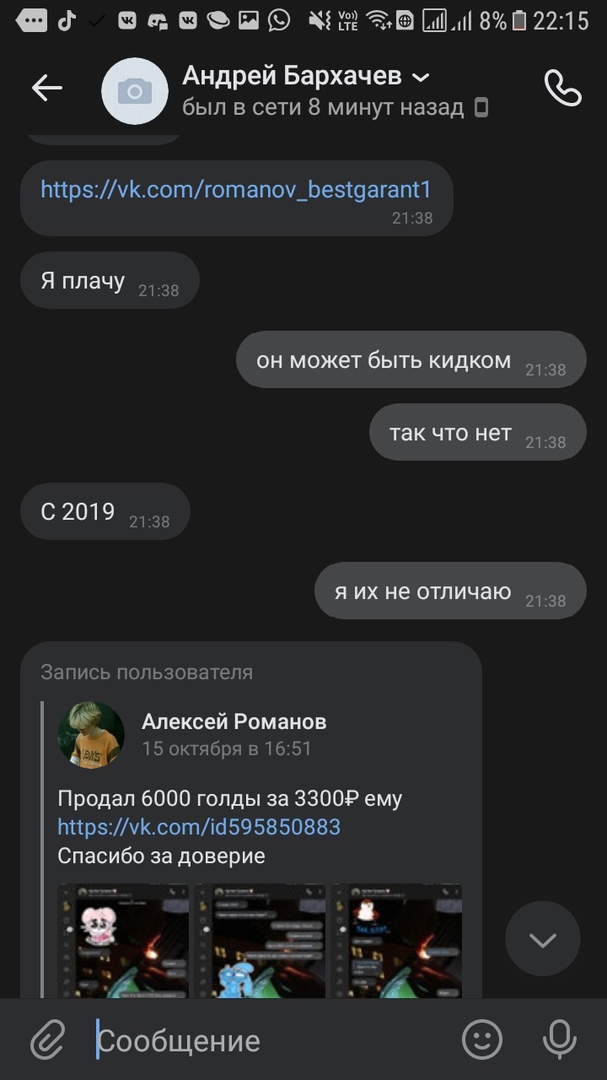Focus the Сообщение text field
This screenshot has height=1080, width=607.
coord(270,1041)
